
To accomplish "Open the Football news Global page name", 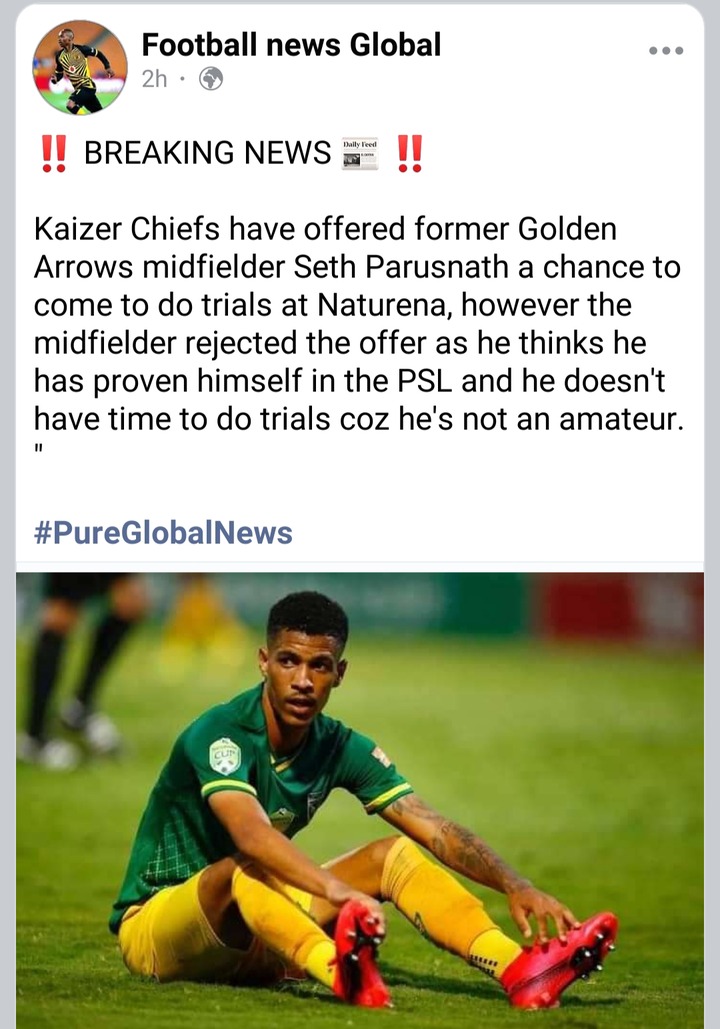I will click(291, 45).
